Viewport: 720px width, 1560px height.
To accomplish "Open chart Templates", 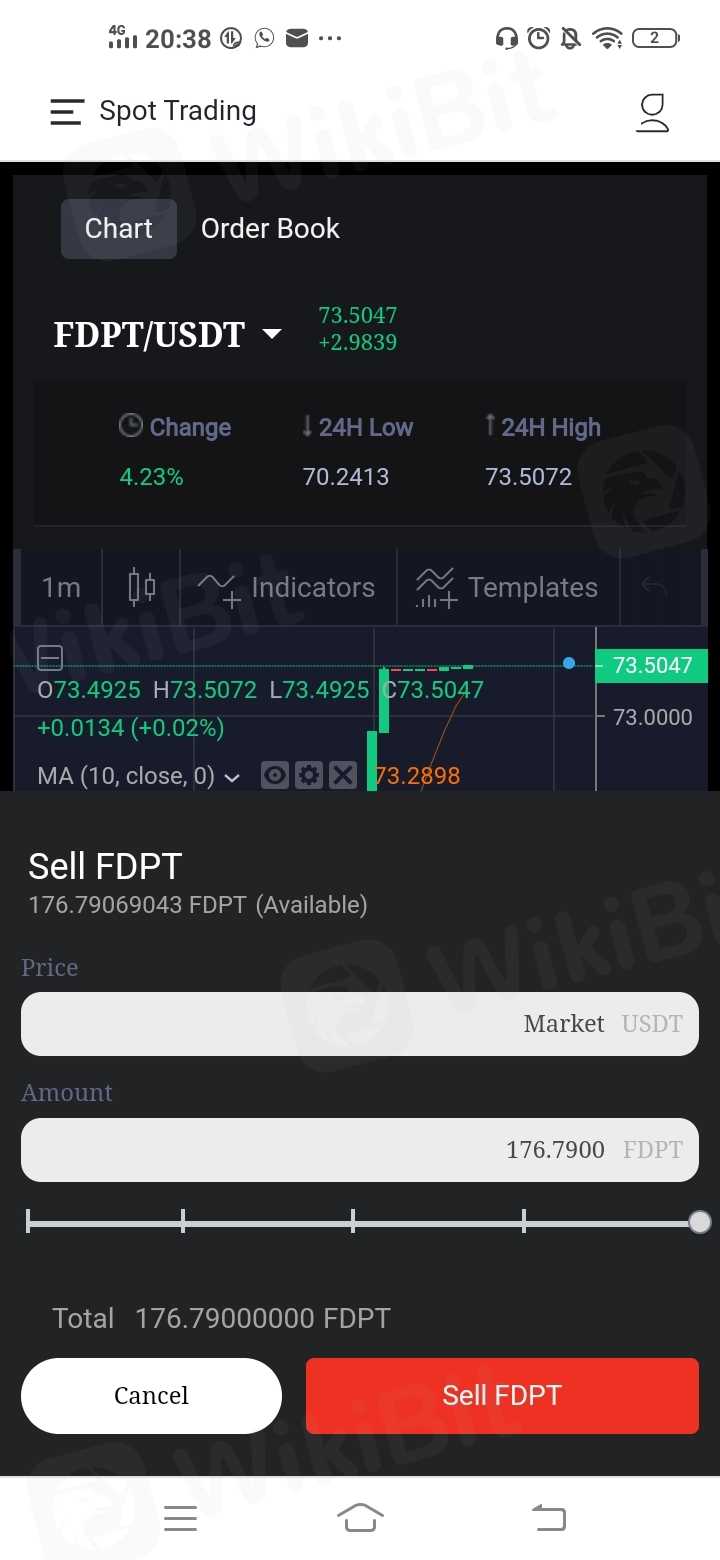I will [x=507, y=588].
